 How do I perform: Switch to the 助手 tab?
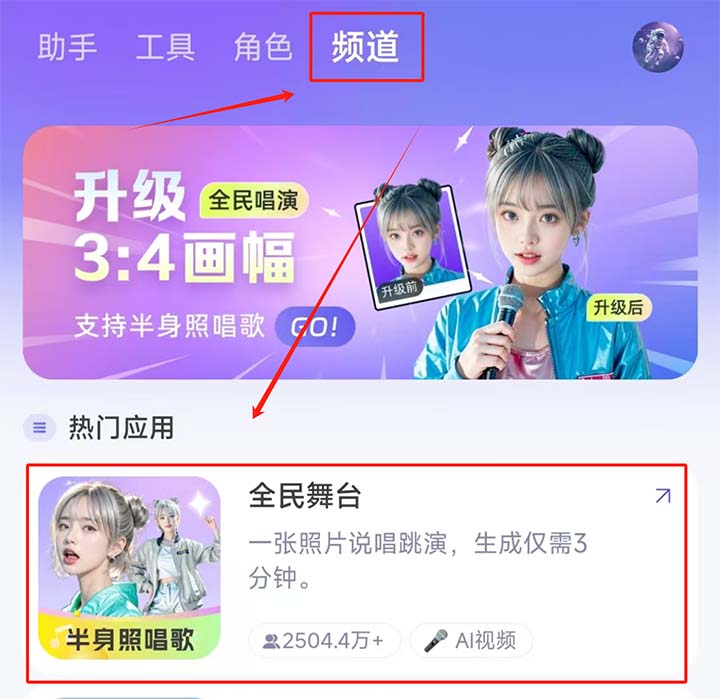point(68,48)
